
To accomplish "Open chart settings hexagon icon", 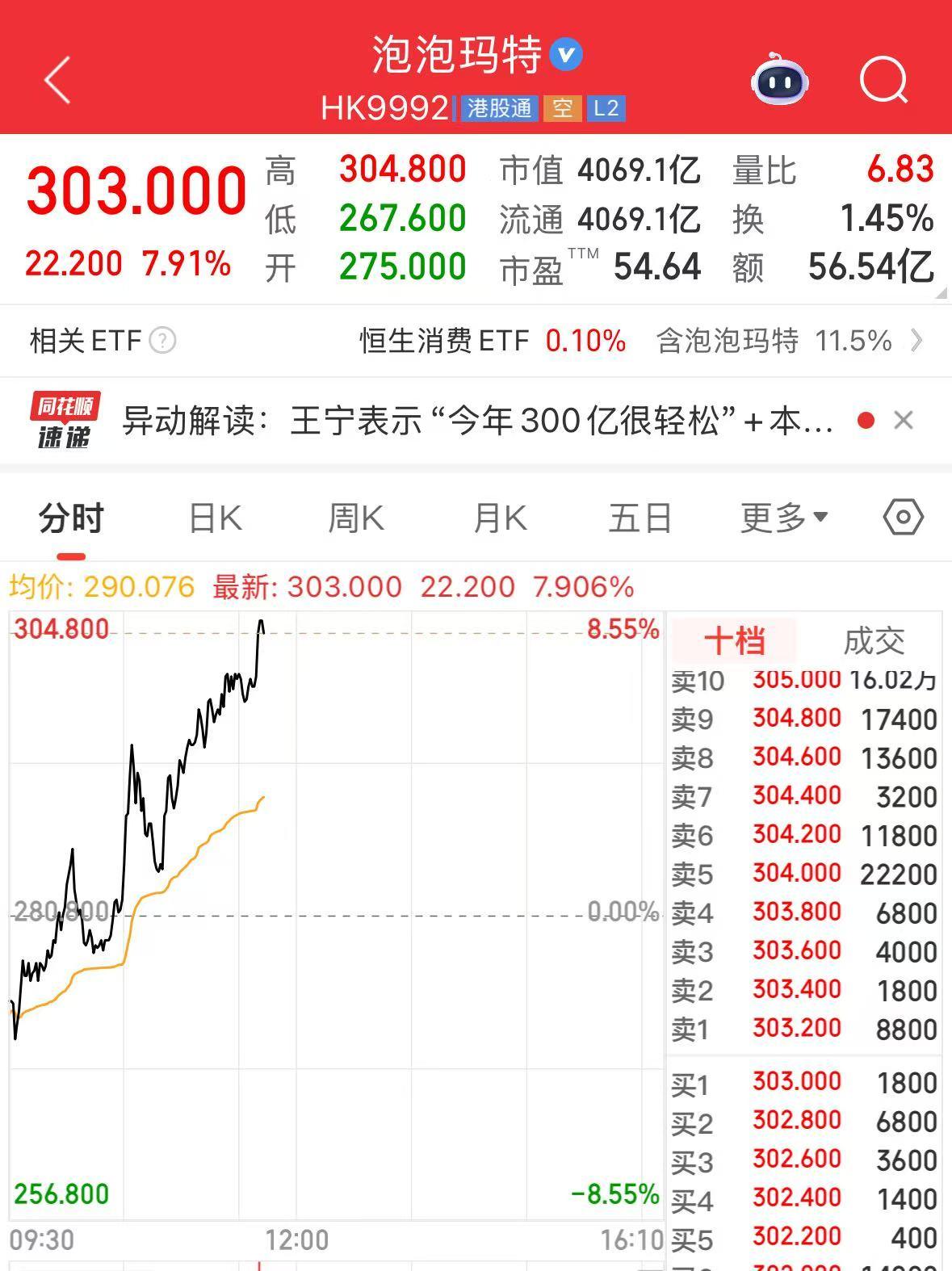I will coord(904,517).
